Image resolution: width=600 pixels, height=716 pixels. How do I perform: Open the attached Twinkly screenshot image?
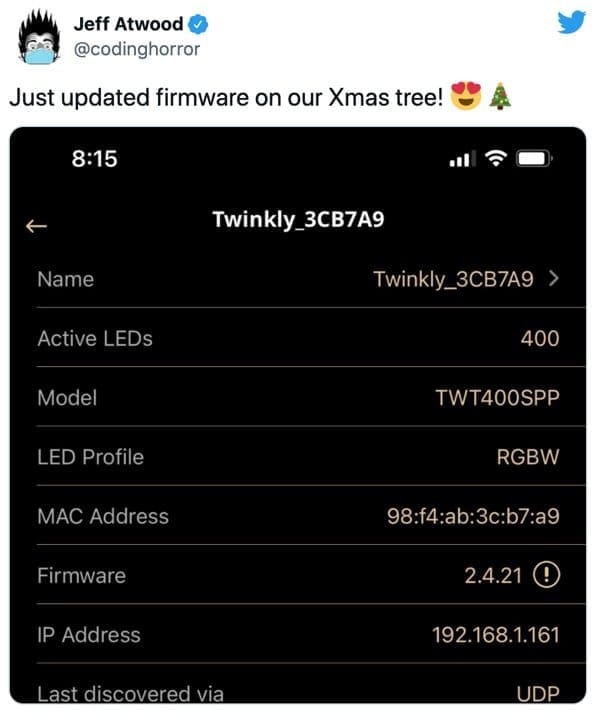[x=300, y=420]
